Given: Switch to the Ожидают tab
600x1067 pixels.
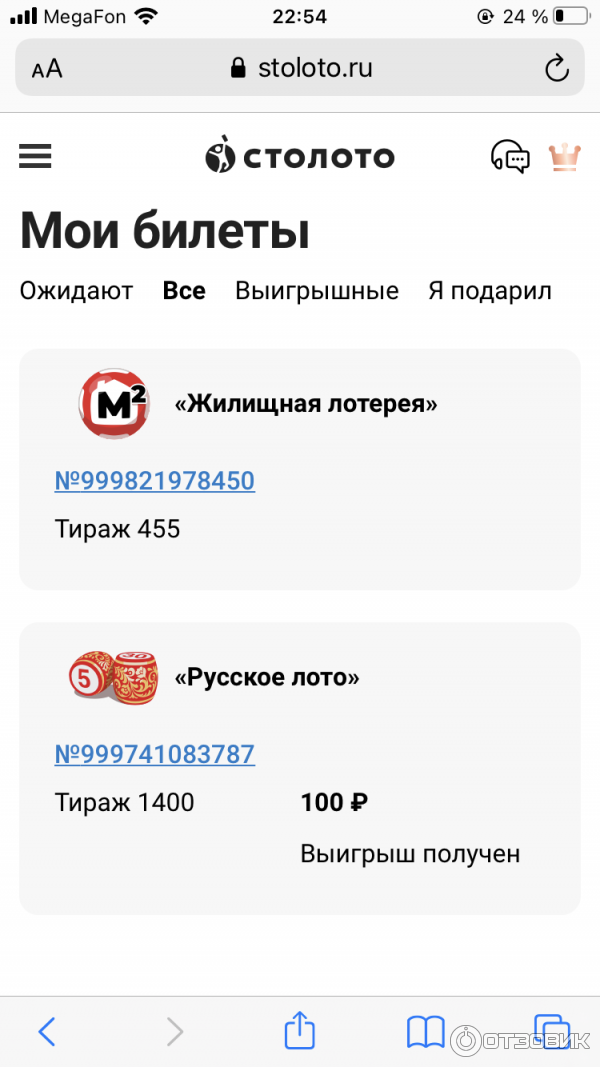Looking at the screenshot, I should [x=76, y=291].
